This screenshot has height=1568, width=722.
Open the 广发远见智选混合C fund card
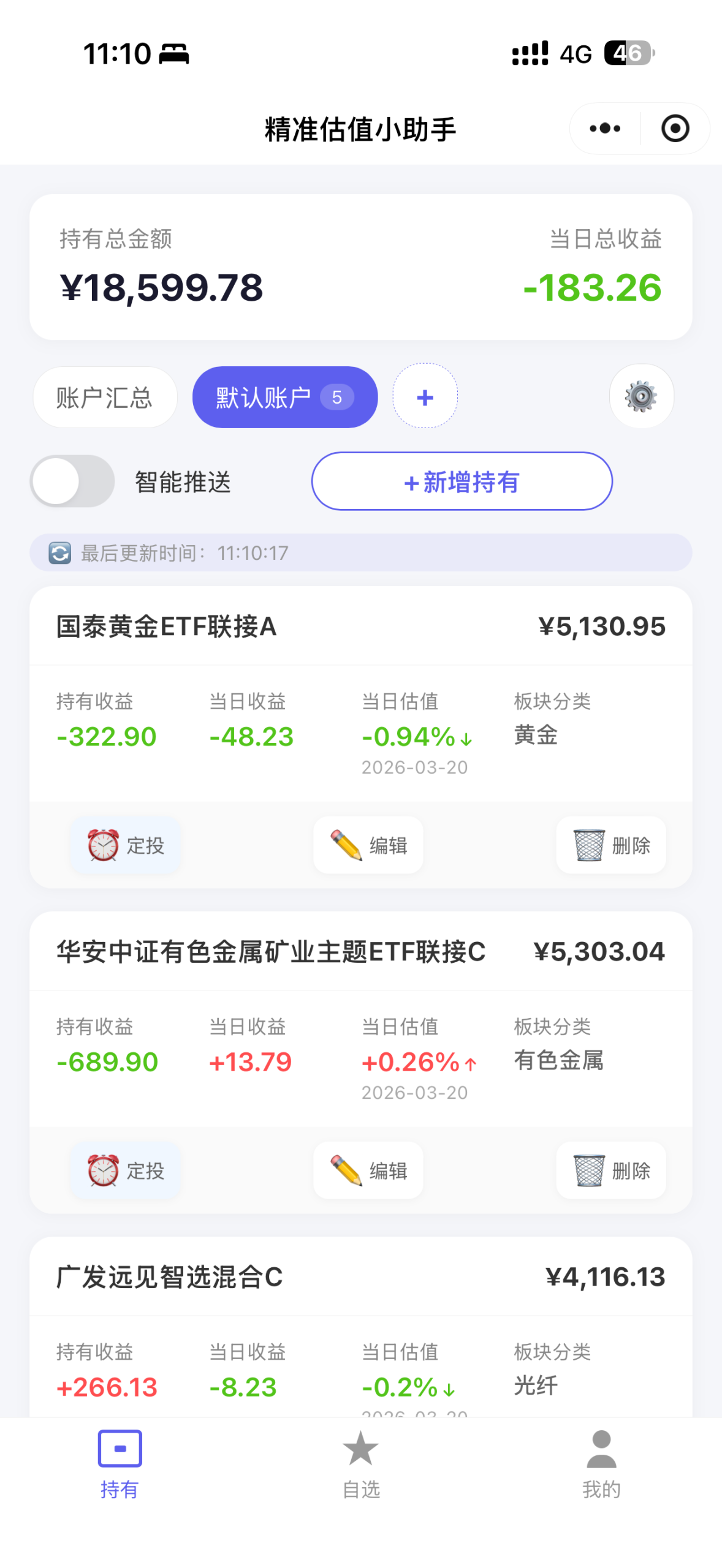click(170, 1277)
